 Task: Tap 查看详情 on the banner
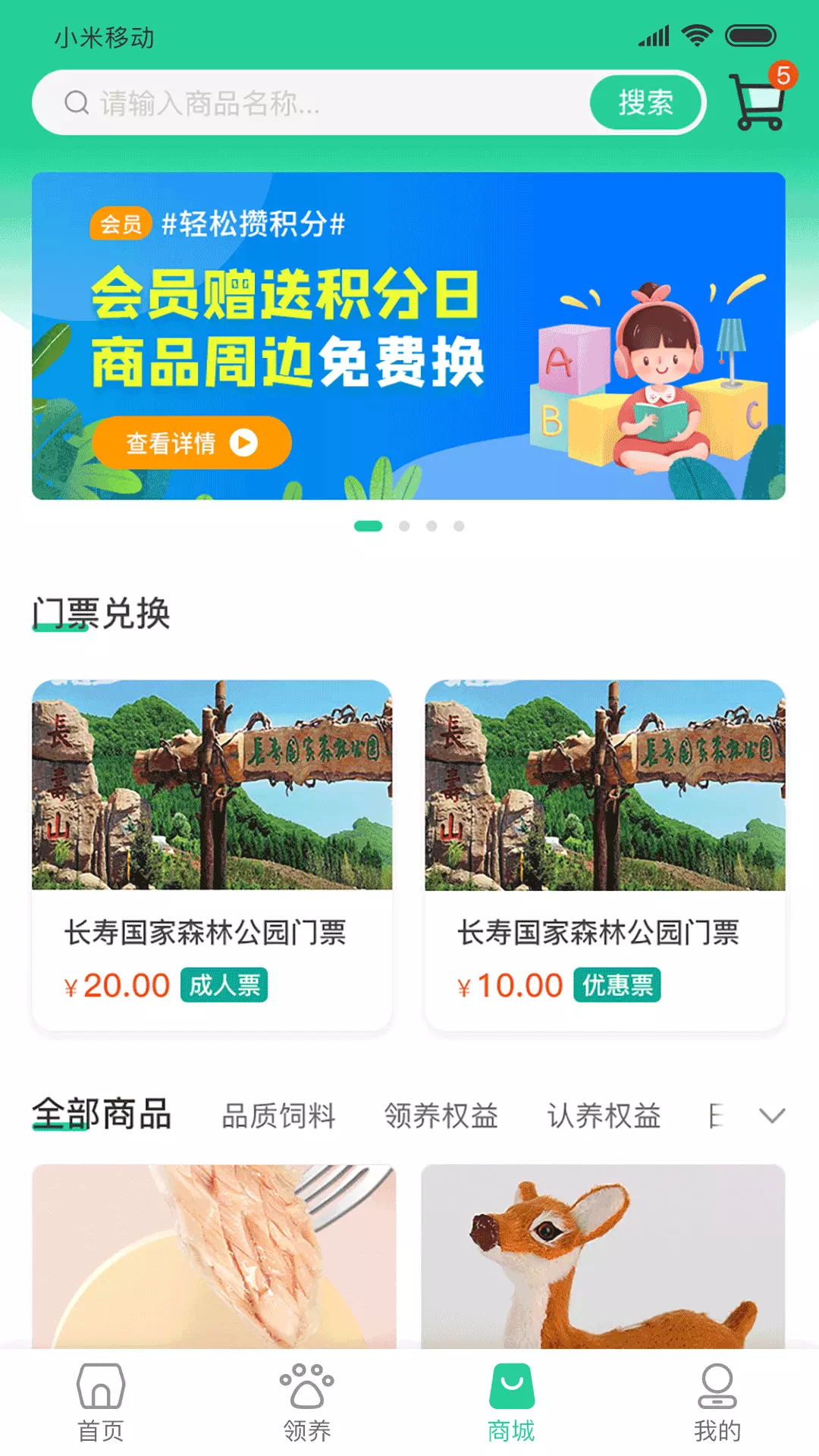191,443
